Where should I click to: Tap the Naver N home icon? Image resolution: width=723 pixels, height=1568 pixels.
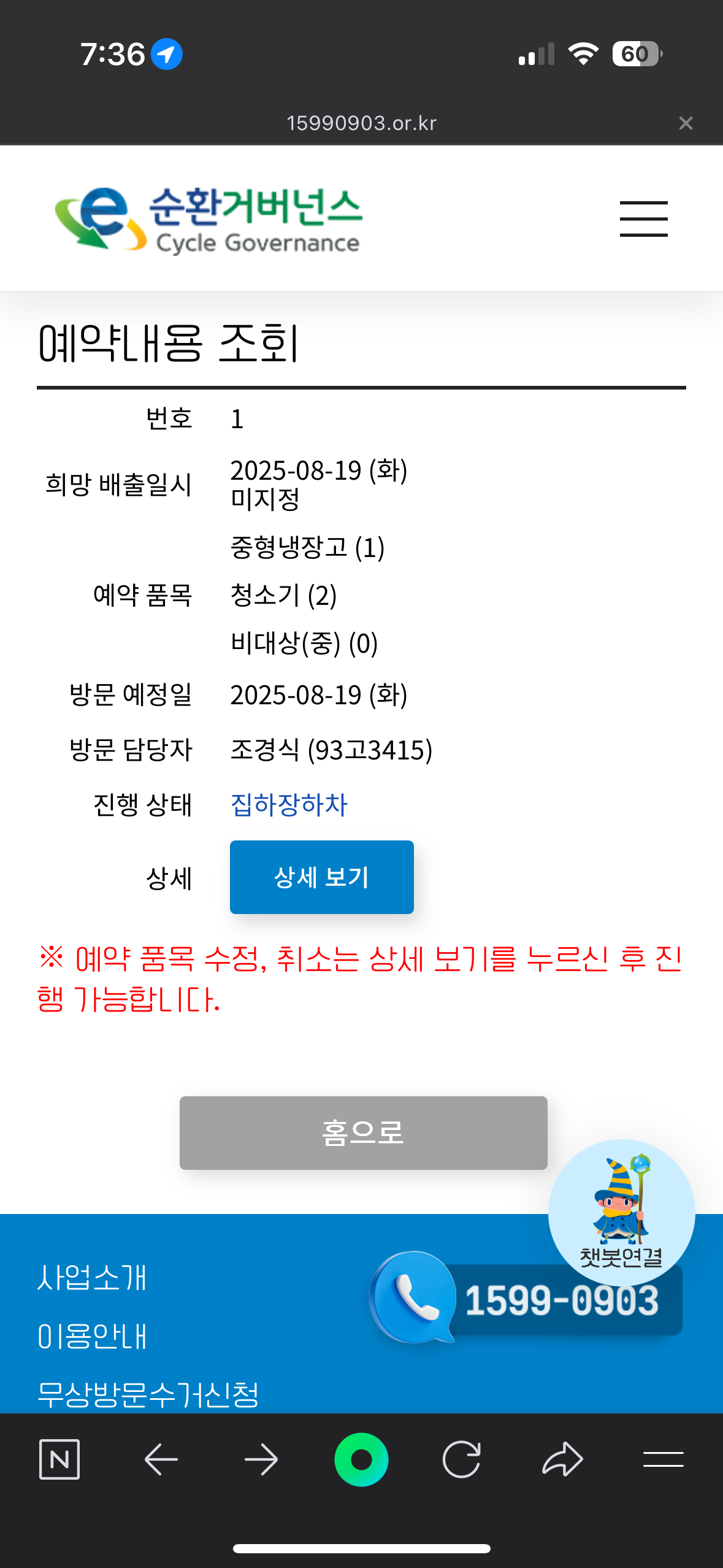(59, 1459)
